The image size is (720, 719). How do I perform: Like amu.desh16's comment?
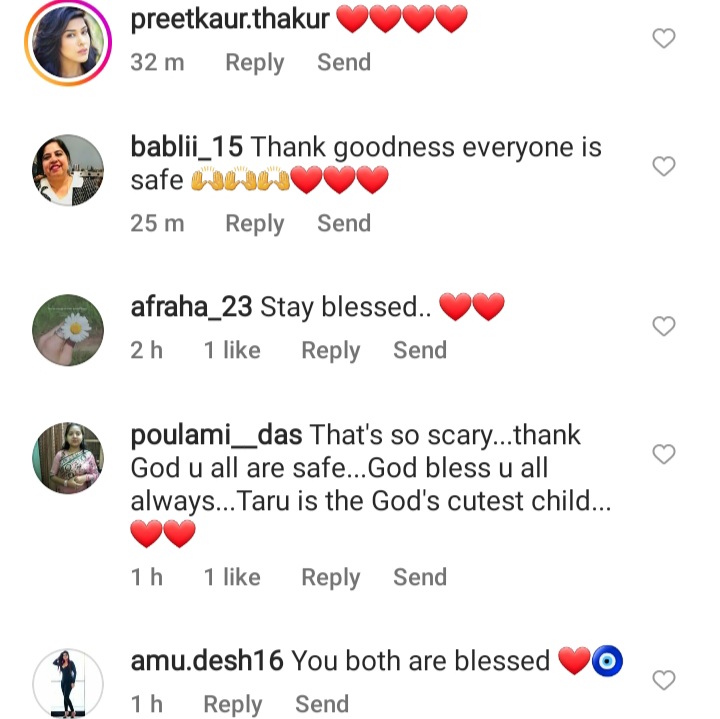(664, 680)
